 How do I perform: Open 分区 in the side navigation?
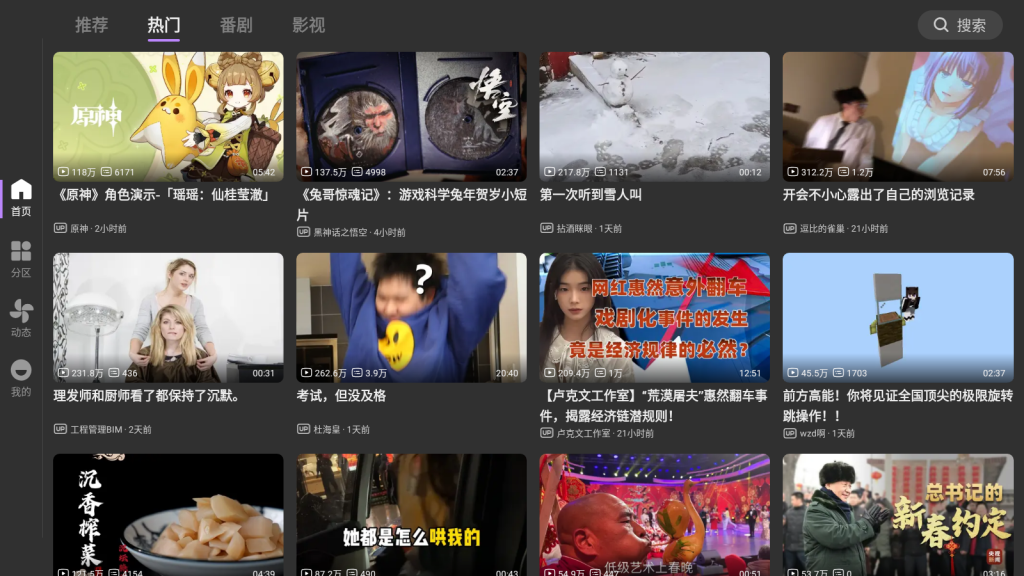[21, 259]
